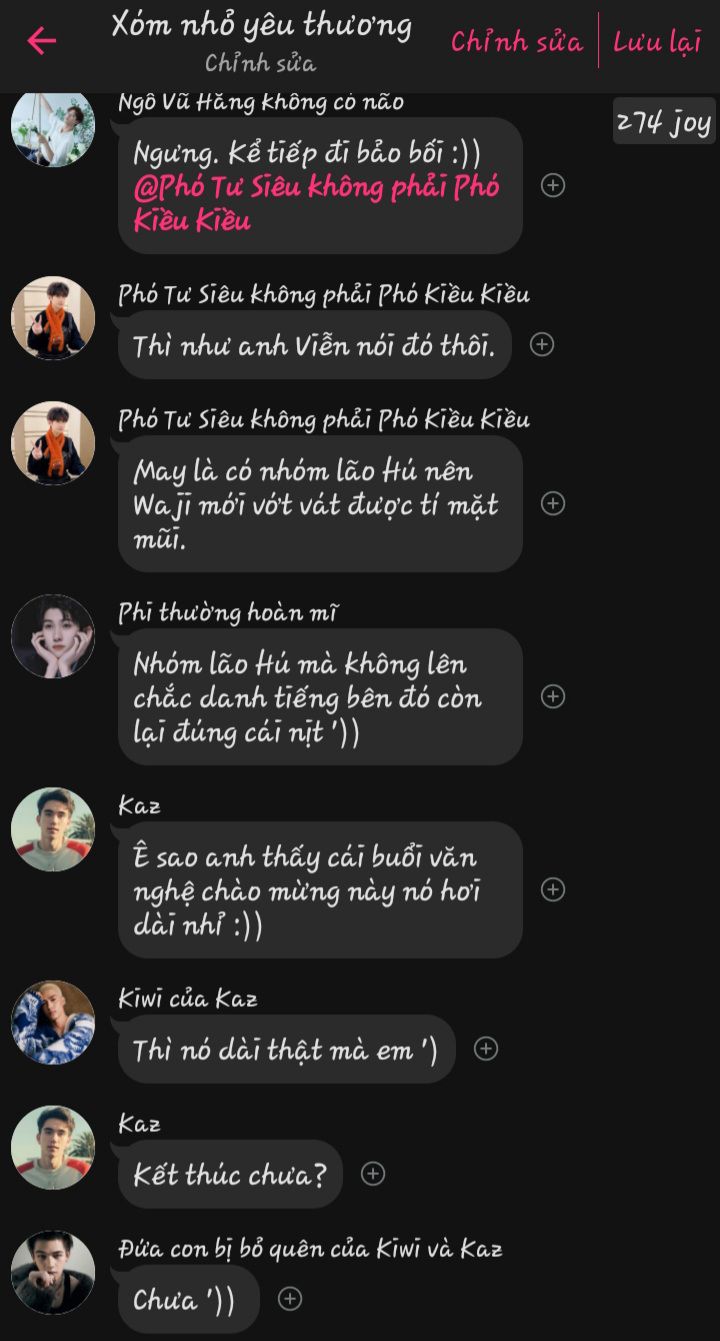The height and width of the screenshot is (1341, 720).
Task: Tap plus icon beside 'Thì như anh Viễn' message
Action: 542,344
